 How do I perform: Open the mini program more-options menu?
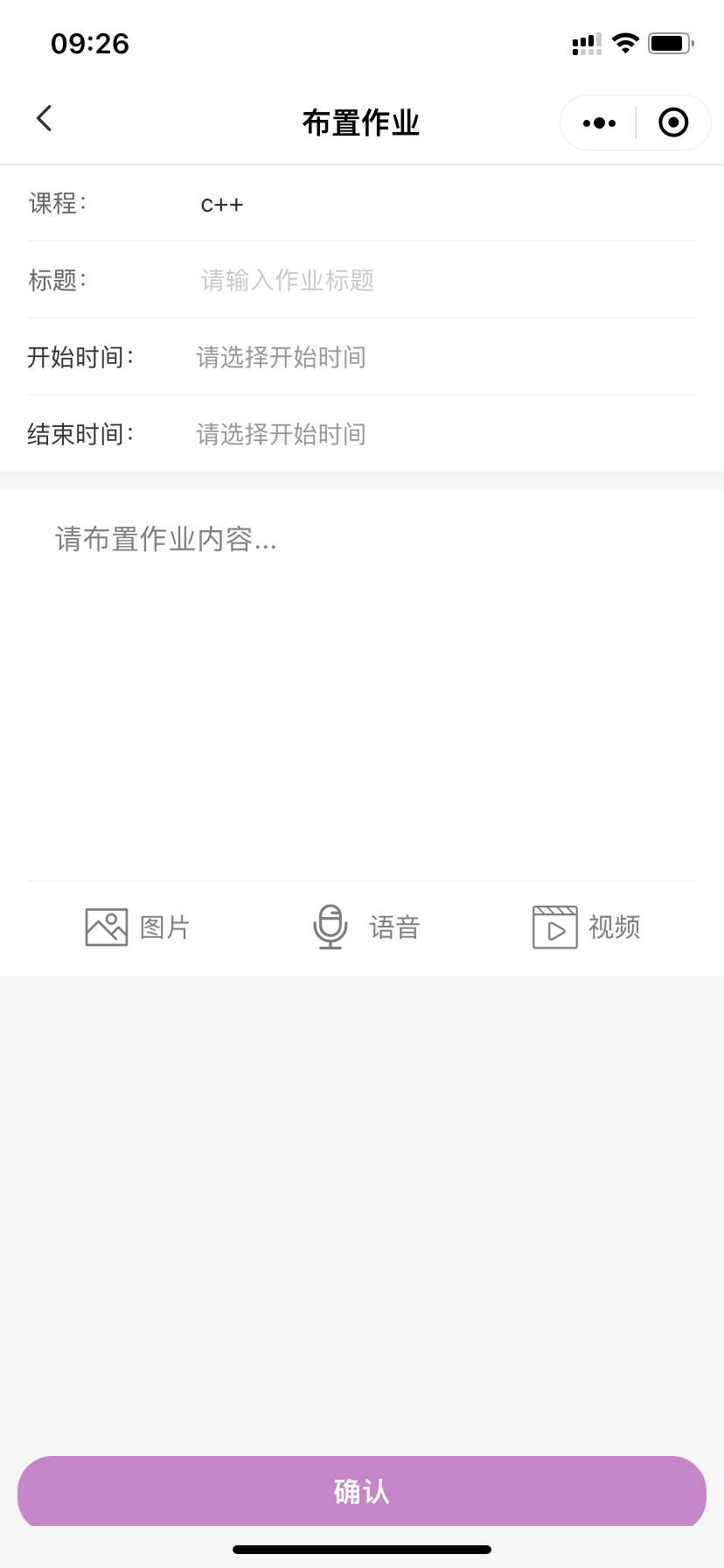pyautogui.click(x=599, y=123)
